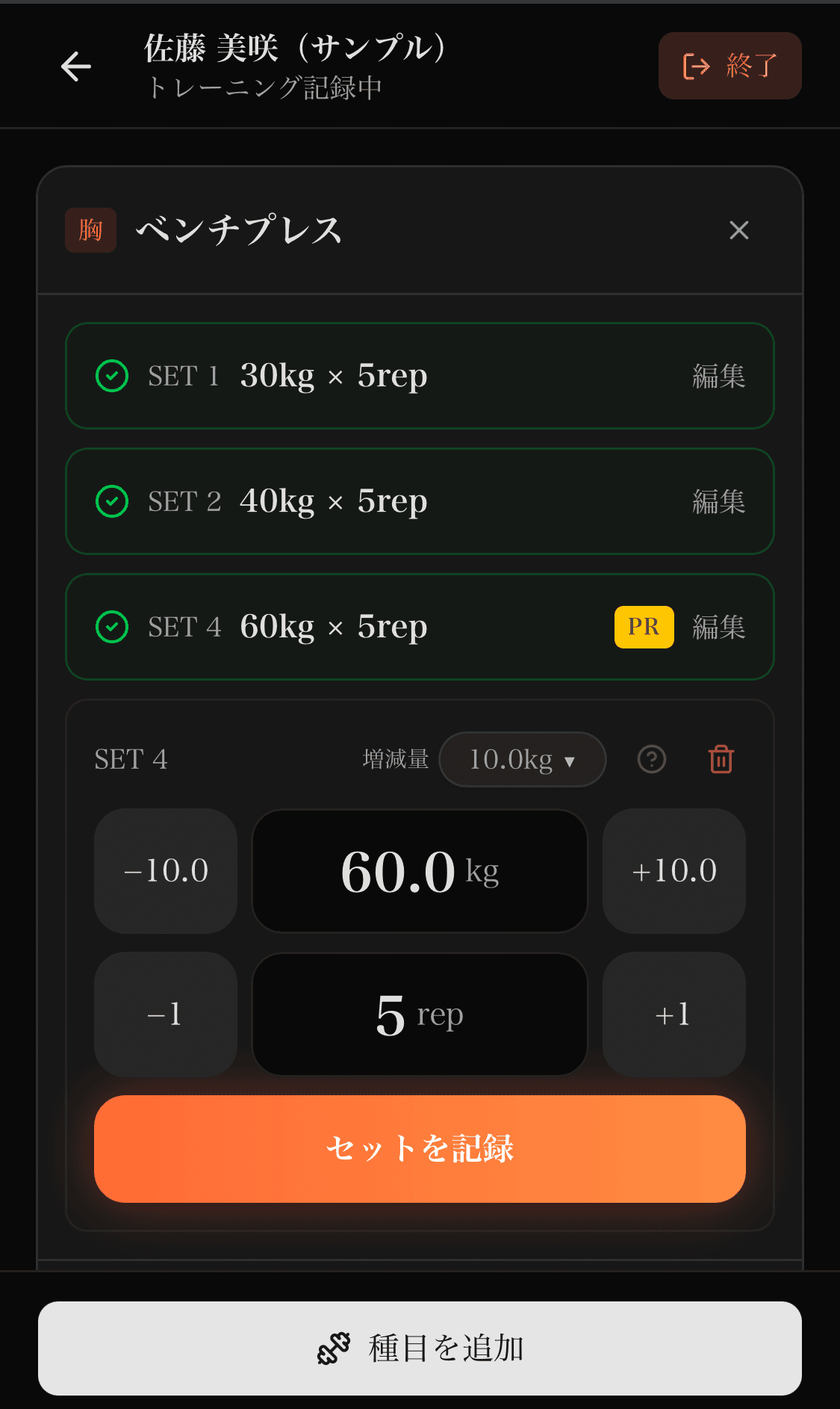Tap the 60.0 kg weight field

pyautogui.click(x=420, y=871)
